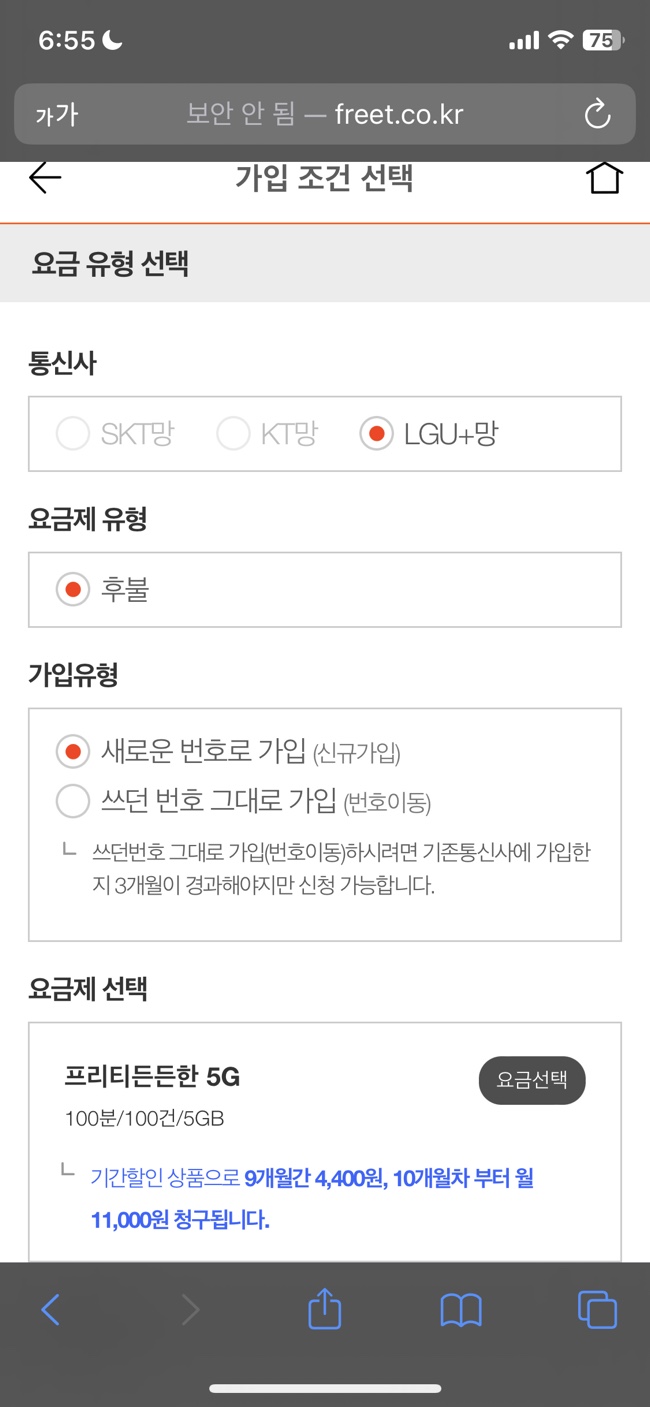Open the Safari share sheet
This screenshot has width=650, height=1407.
coord(324,1309)
